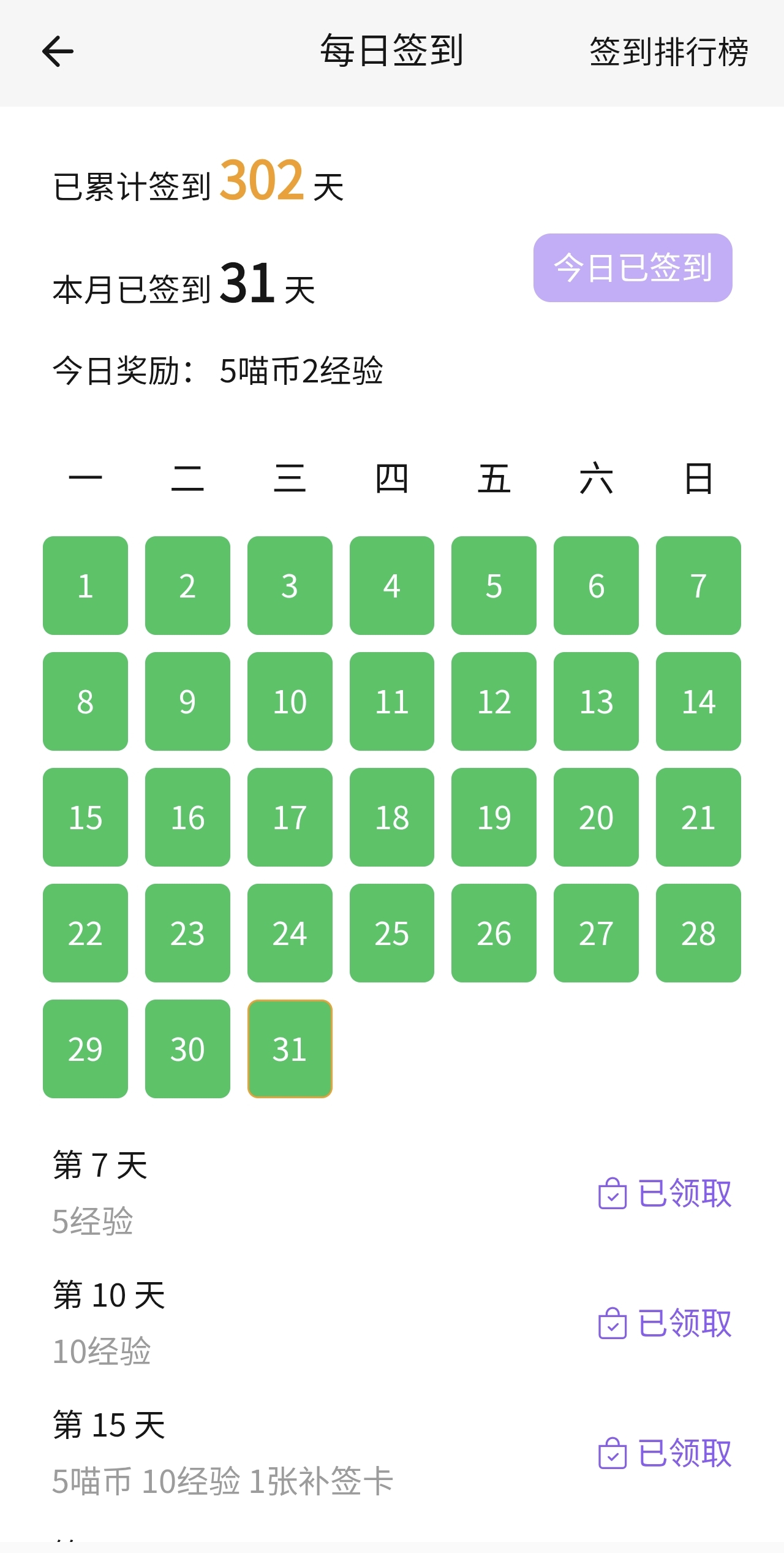This screenshot has width=784, height=1553.
Task: Click the gift icon beside 第10天 reward
Action: (611, 1323)
